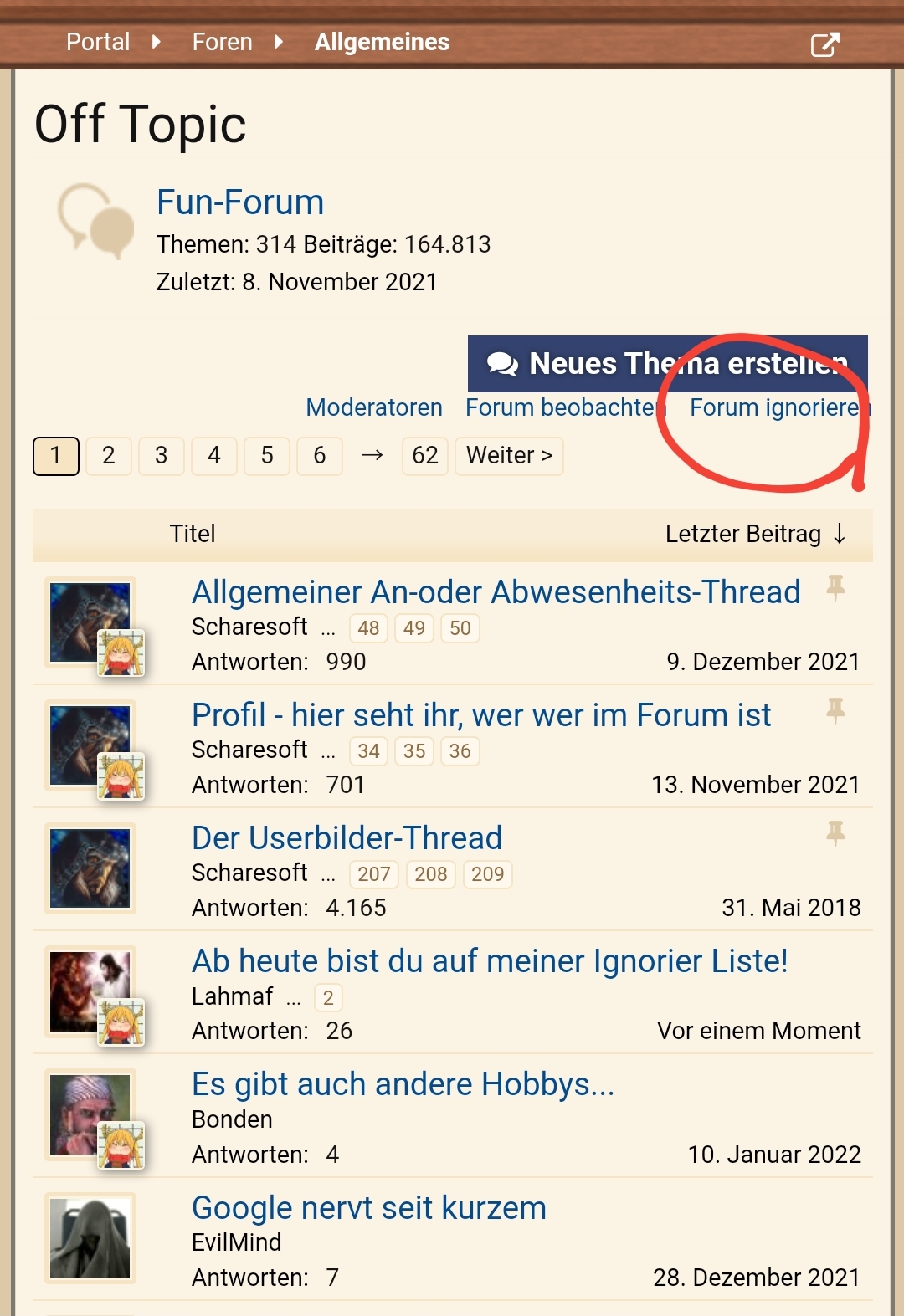Go to Portal breadcrumb
This screenshot has width=904, height=1316.
coord(98,42)
